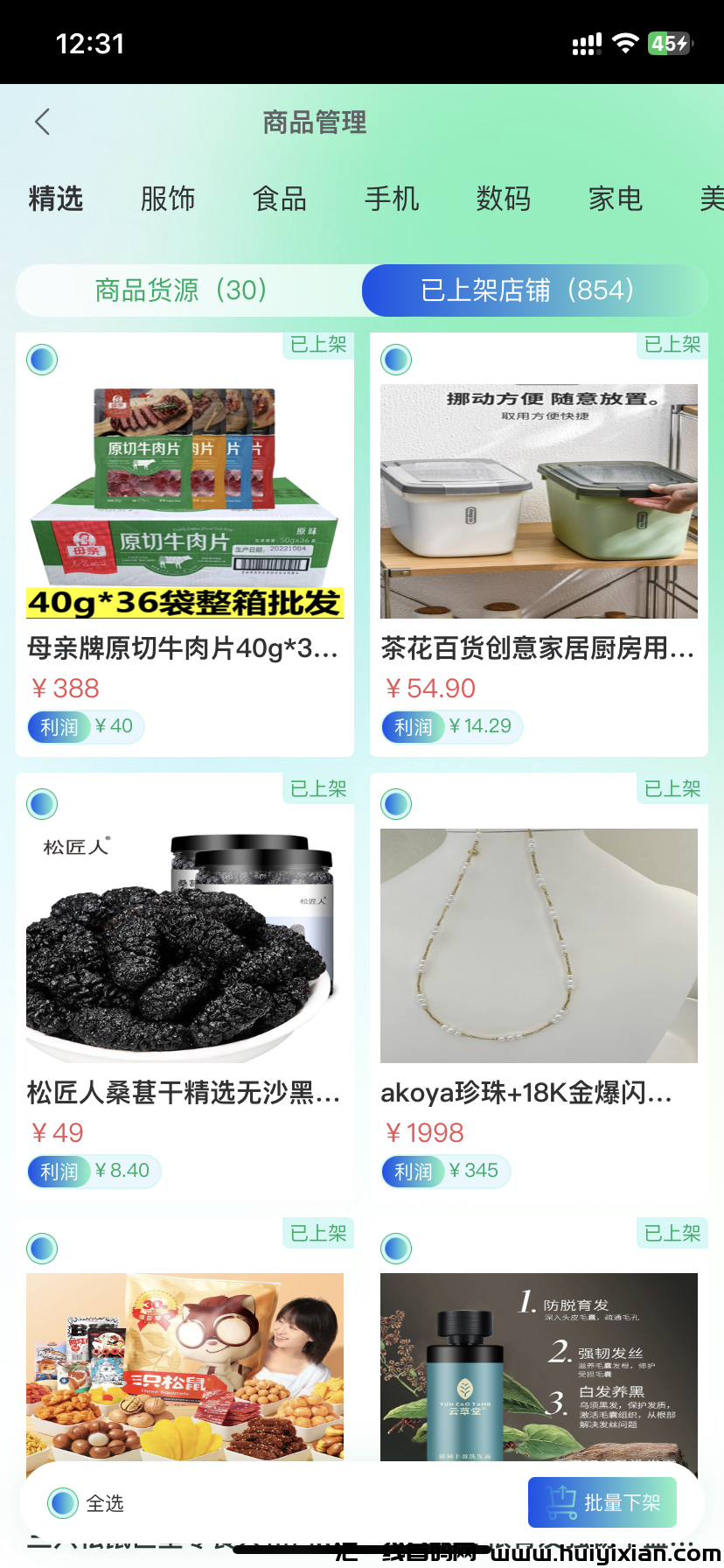Viewport: 724px width, 1568px height.
Task: Toggle the 全选 select-all checkbox
Action: (61, 1502)
